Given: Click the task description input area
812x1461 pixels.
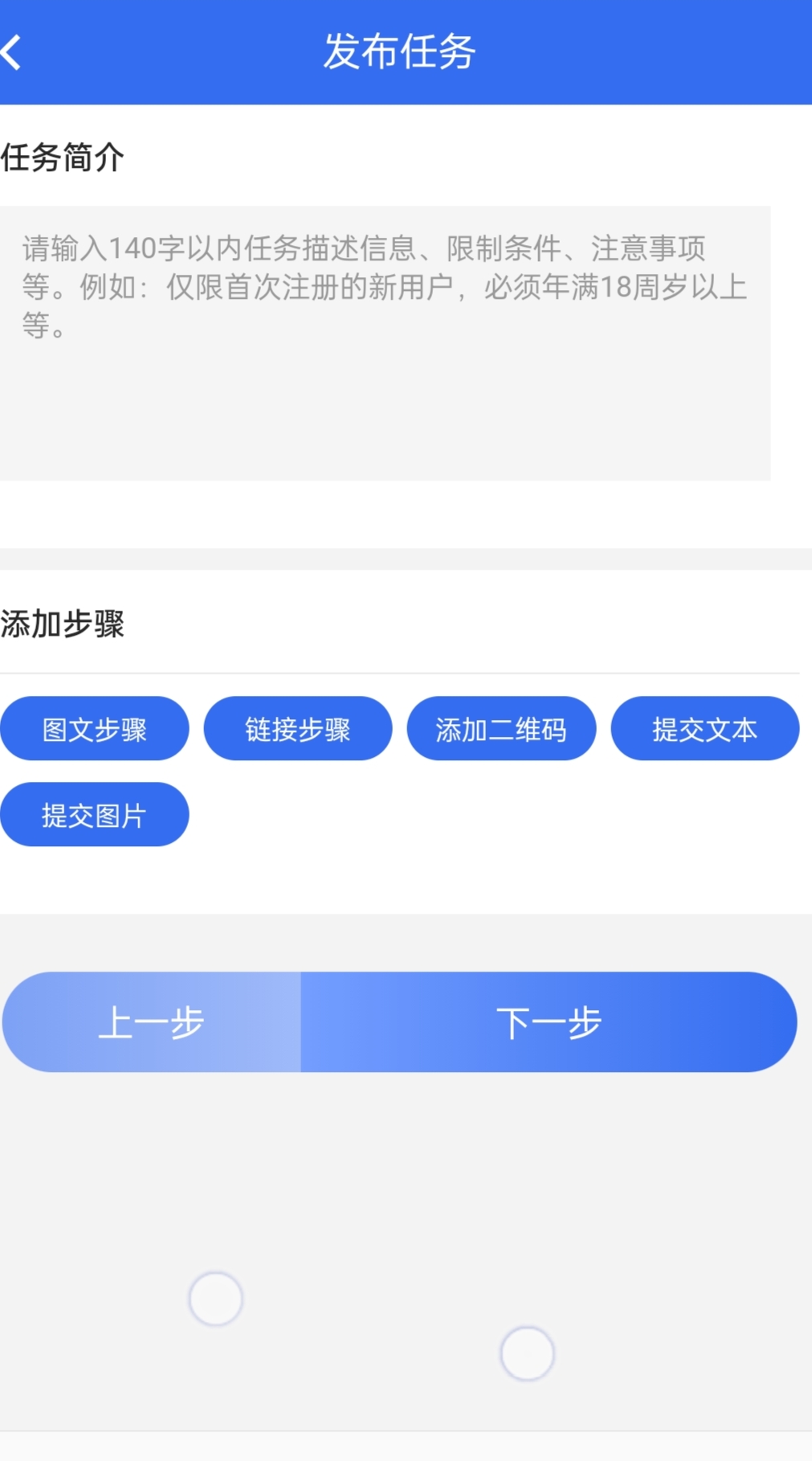Looking at the screenshot, I should tap(386, 346).
